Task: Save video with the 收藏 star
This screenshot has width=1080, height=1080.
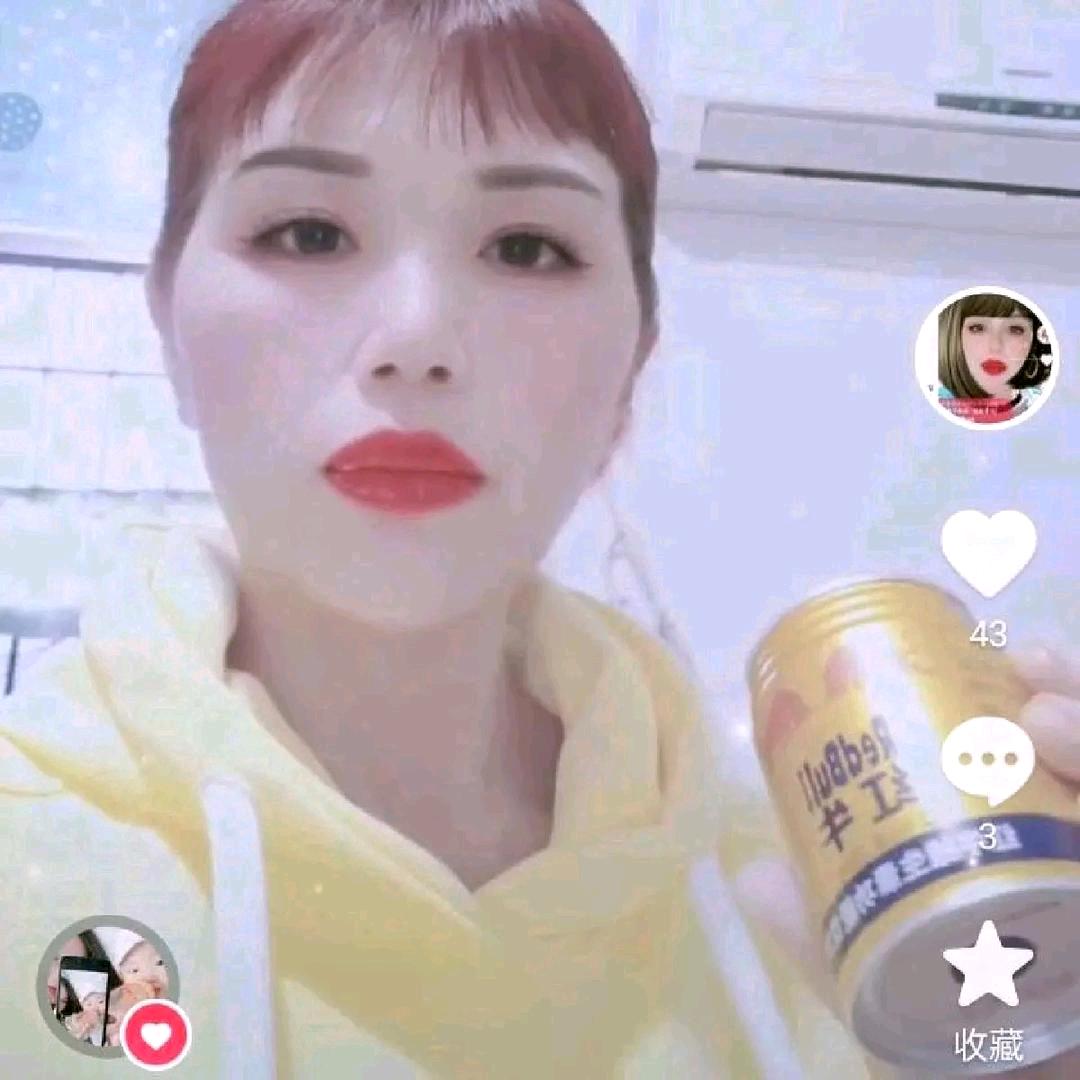Action: point(988,966)
